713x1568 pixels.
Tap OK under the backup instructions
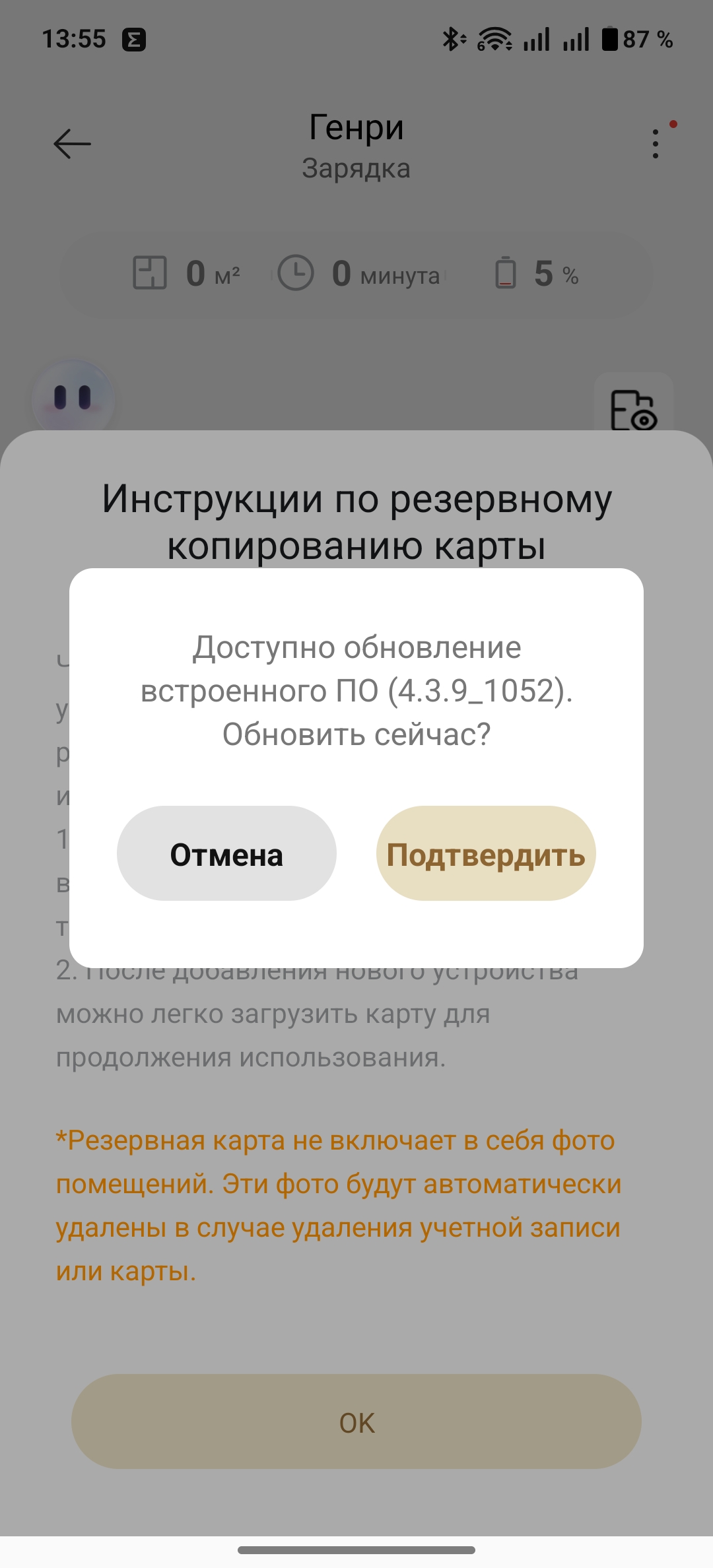356,1422
